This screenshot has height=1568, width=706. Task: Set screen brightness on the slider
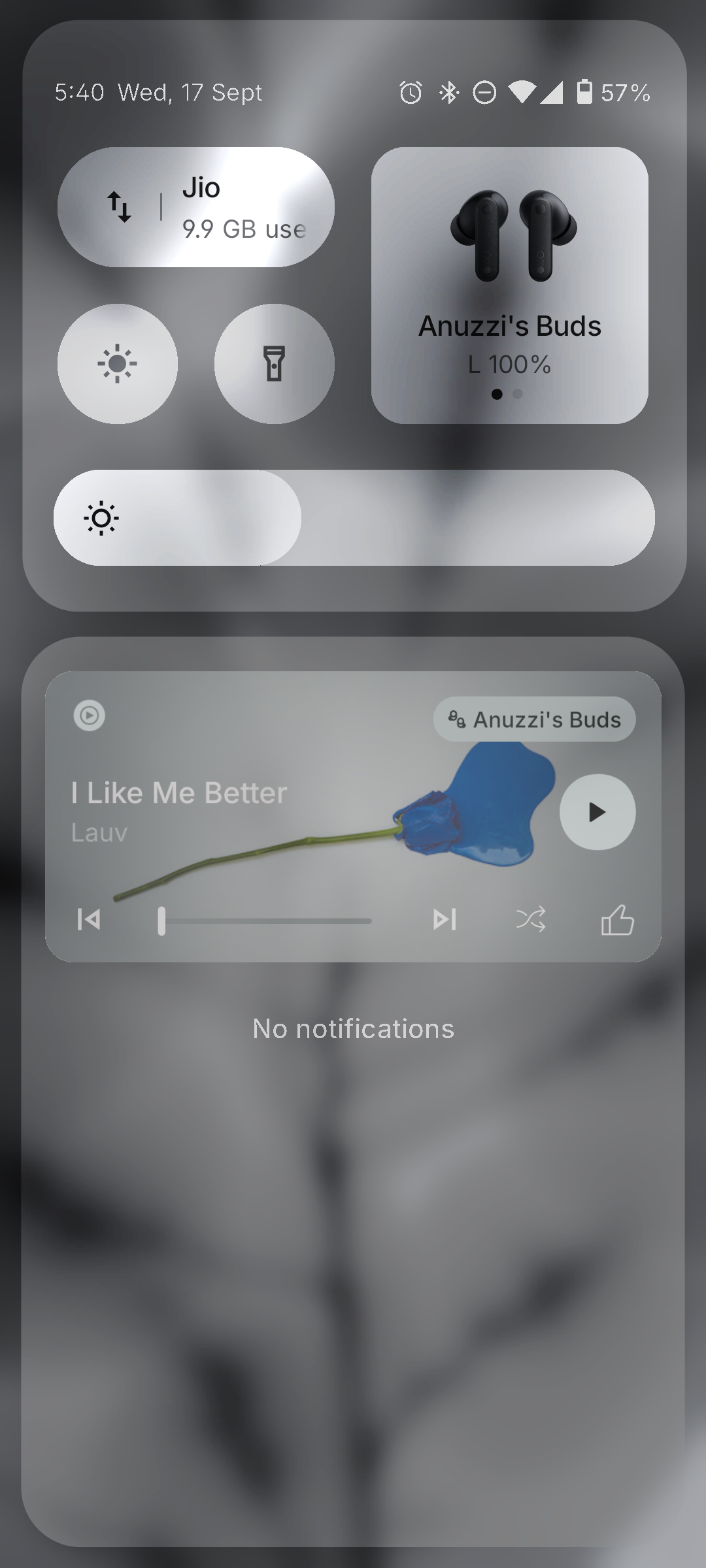click(x=354, y=518)
